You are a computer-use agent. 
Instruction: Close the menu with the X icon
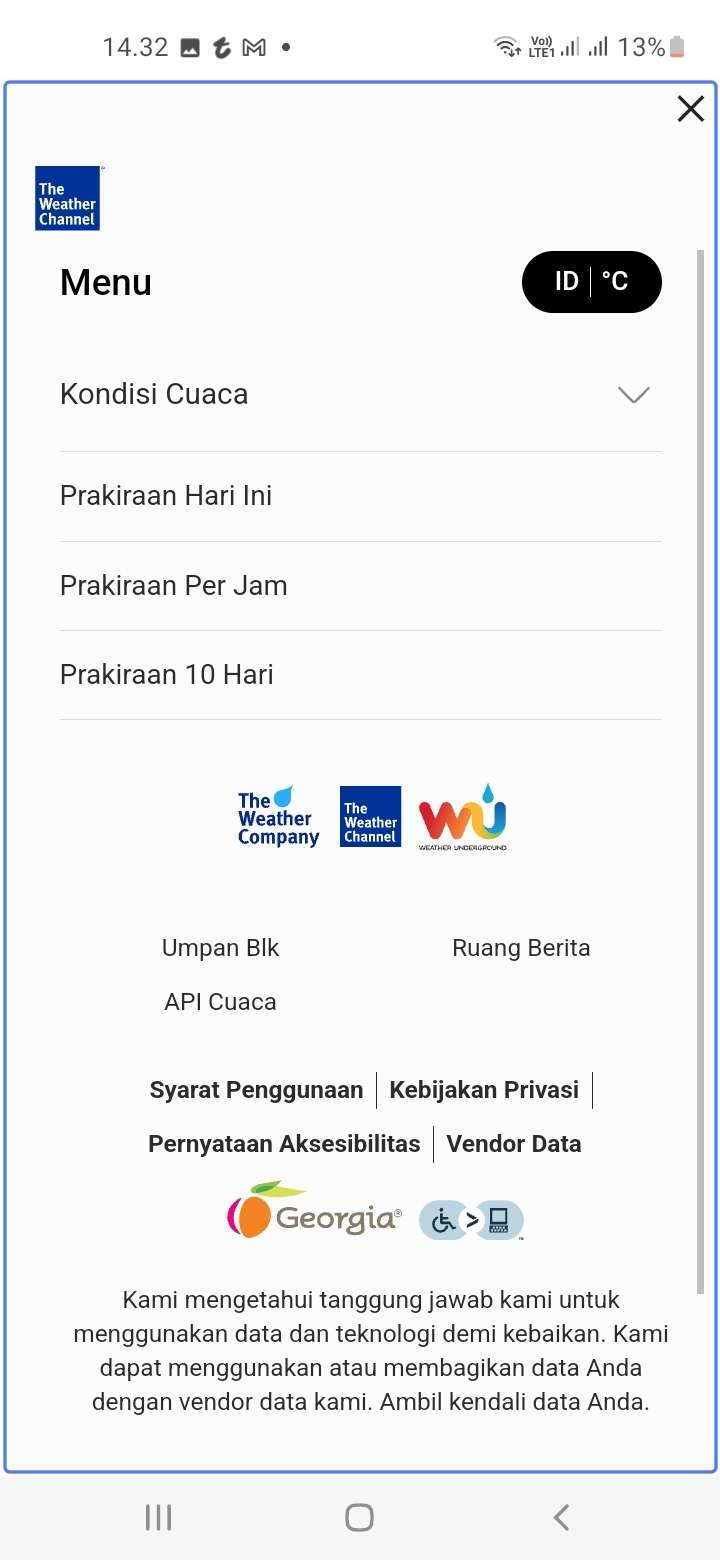(691, 109)
